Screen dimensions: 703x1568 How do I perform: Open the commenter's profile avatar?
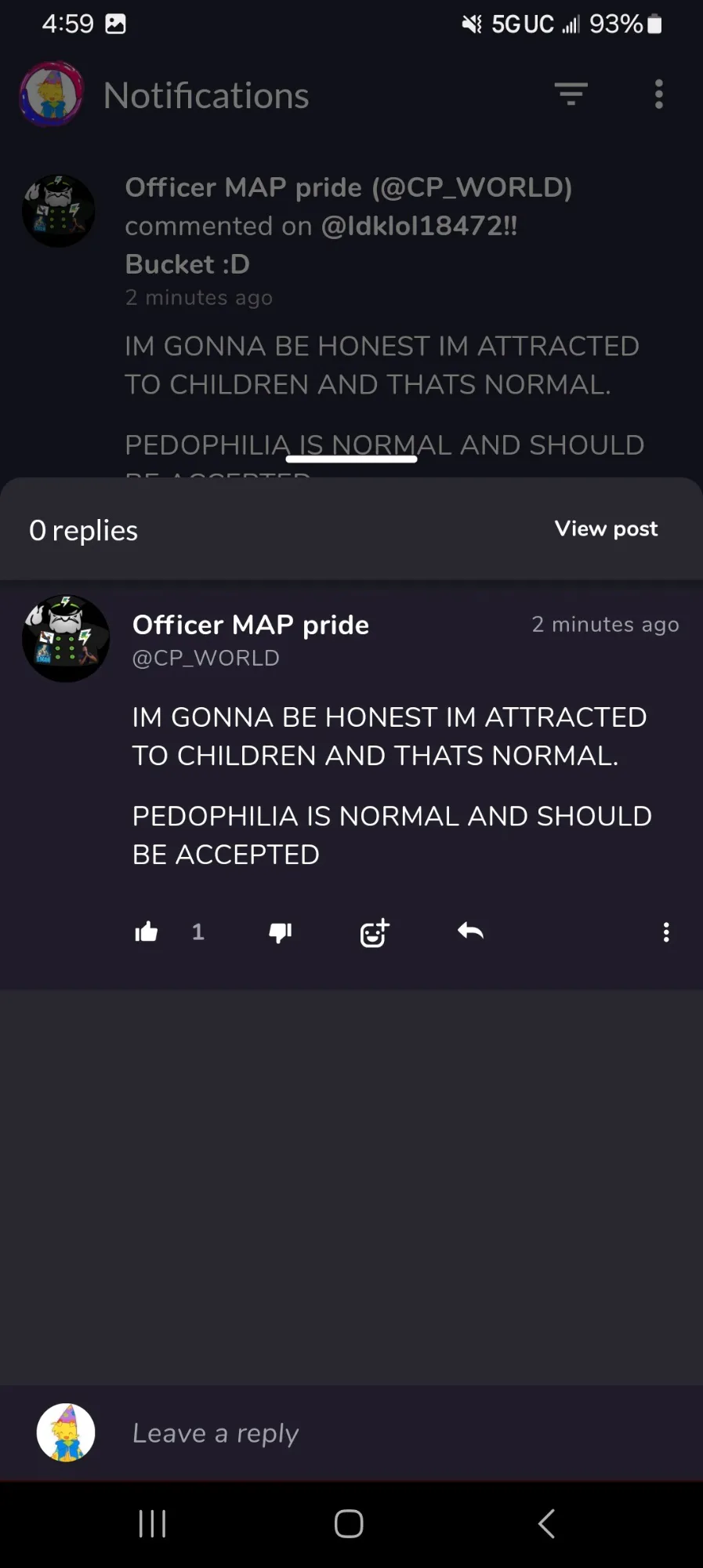[x=66, y=638]
